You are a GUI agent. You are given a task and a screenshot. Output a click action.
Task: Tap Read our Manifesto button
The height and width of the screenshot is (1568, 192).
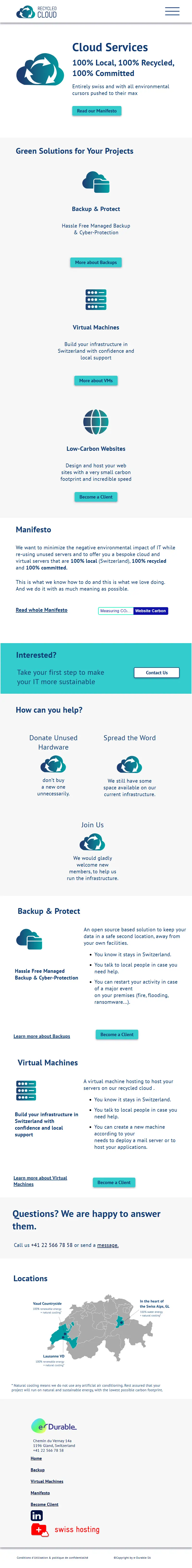tap(96, 111)
